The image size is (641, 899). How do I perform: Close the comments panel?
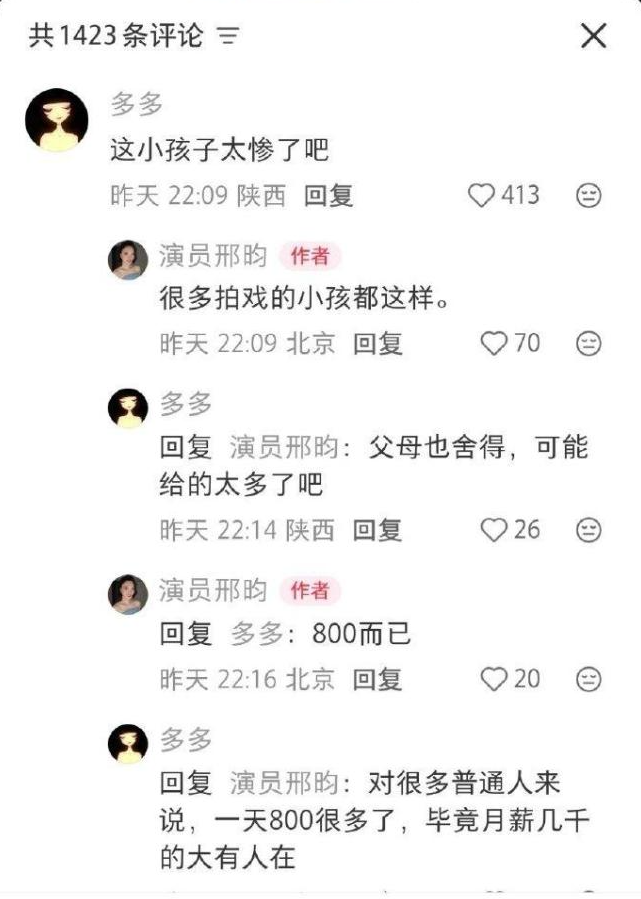pos(594,36)
